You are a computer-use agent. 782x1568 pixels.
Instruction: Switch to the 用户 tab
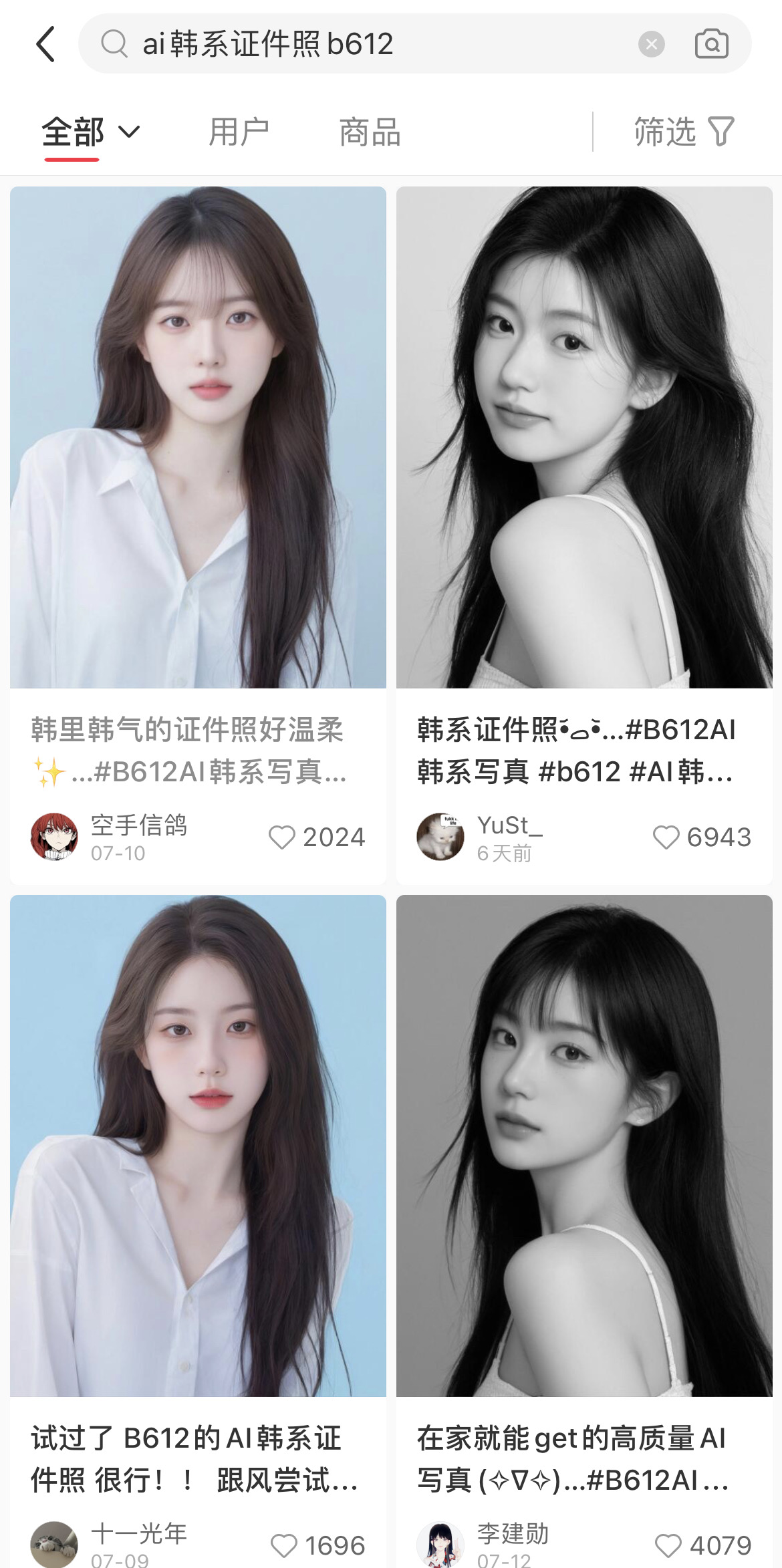click(x=239, y=132)
